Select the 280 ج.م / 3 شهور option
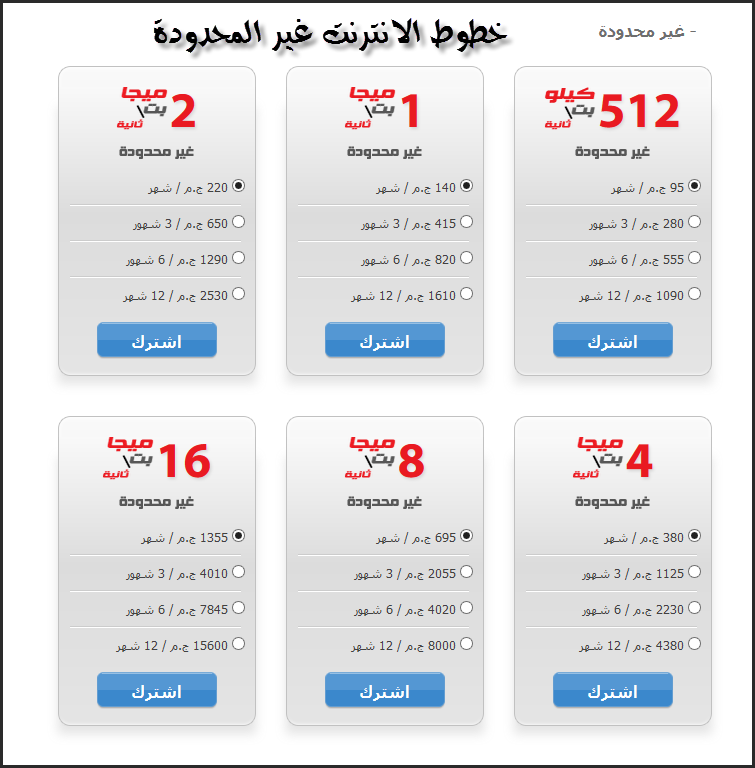755x768 pixels. 695,222
